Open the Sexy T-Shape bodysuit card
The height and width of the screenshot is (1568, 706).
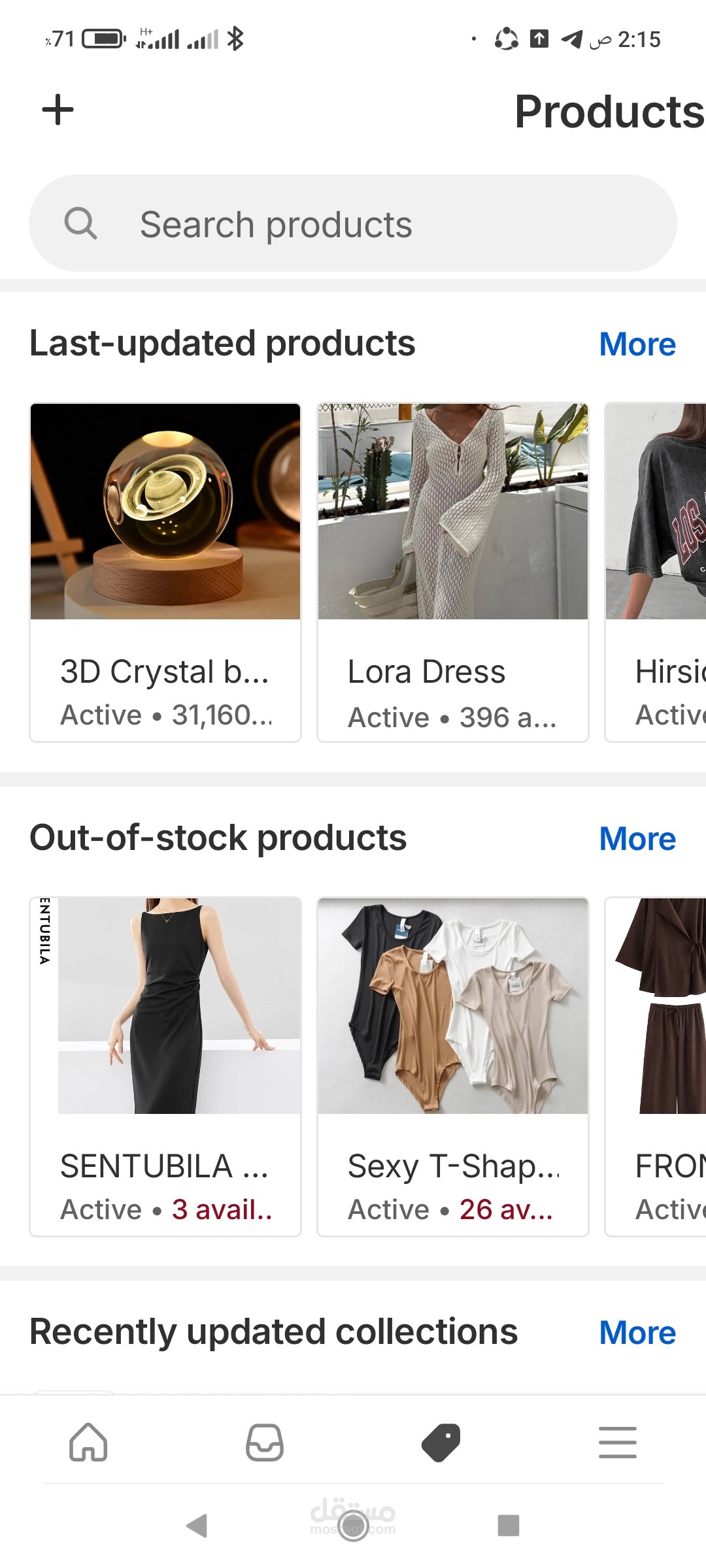point(453,1067)
